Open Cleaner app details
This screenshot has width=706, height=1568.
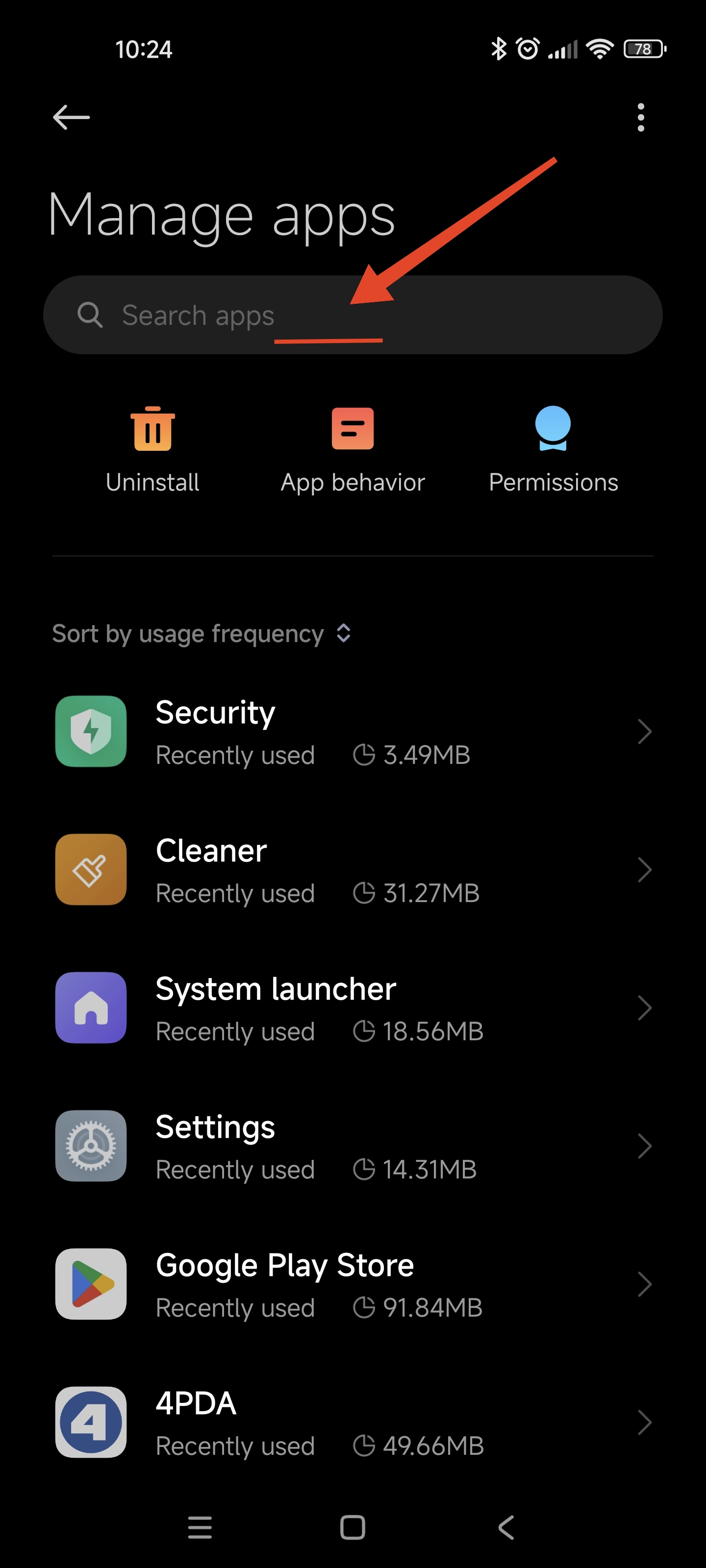coord(353,870)
